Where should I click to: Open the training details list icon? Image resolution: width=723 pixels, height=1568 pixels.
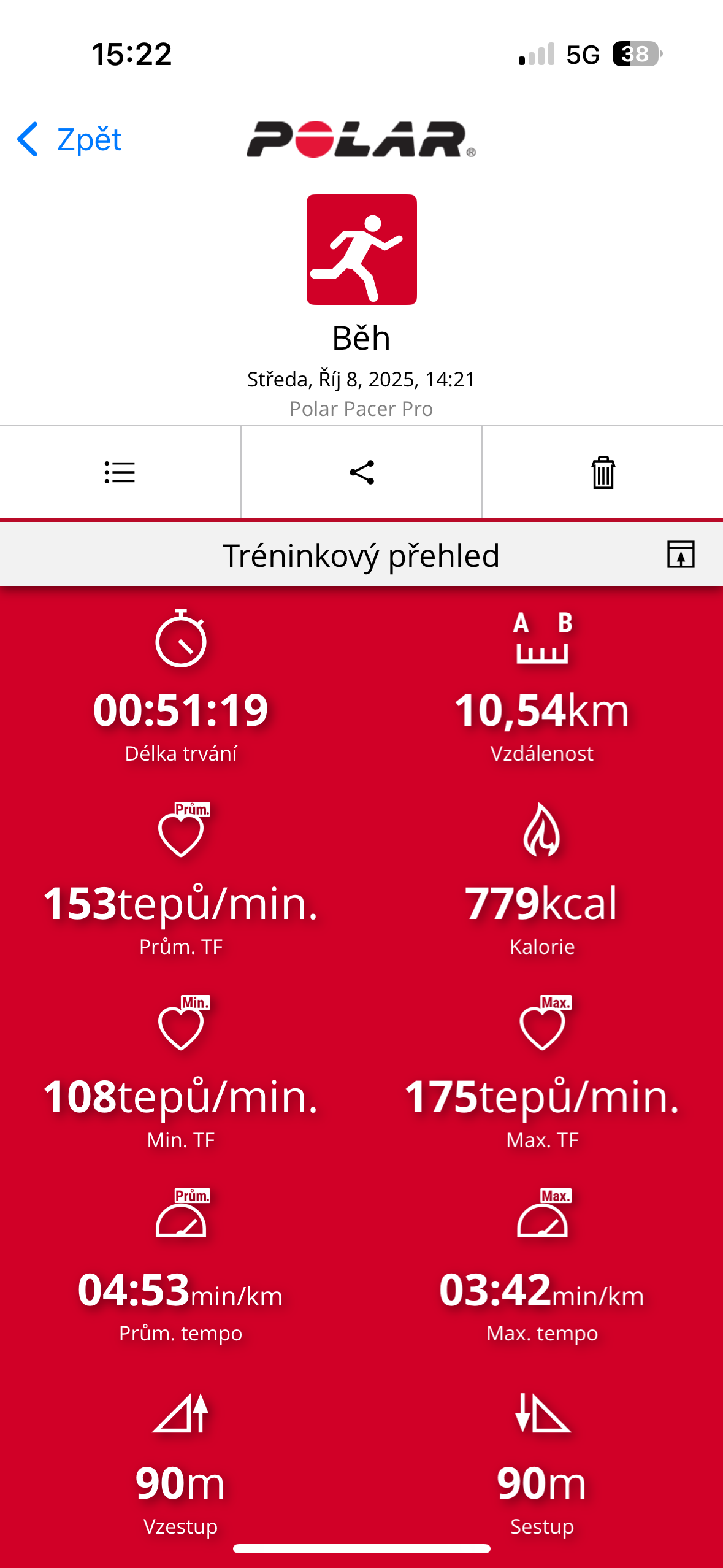(120, 472)
